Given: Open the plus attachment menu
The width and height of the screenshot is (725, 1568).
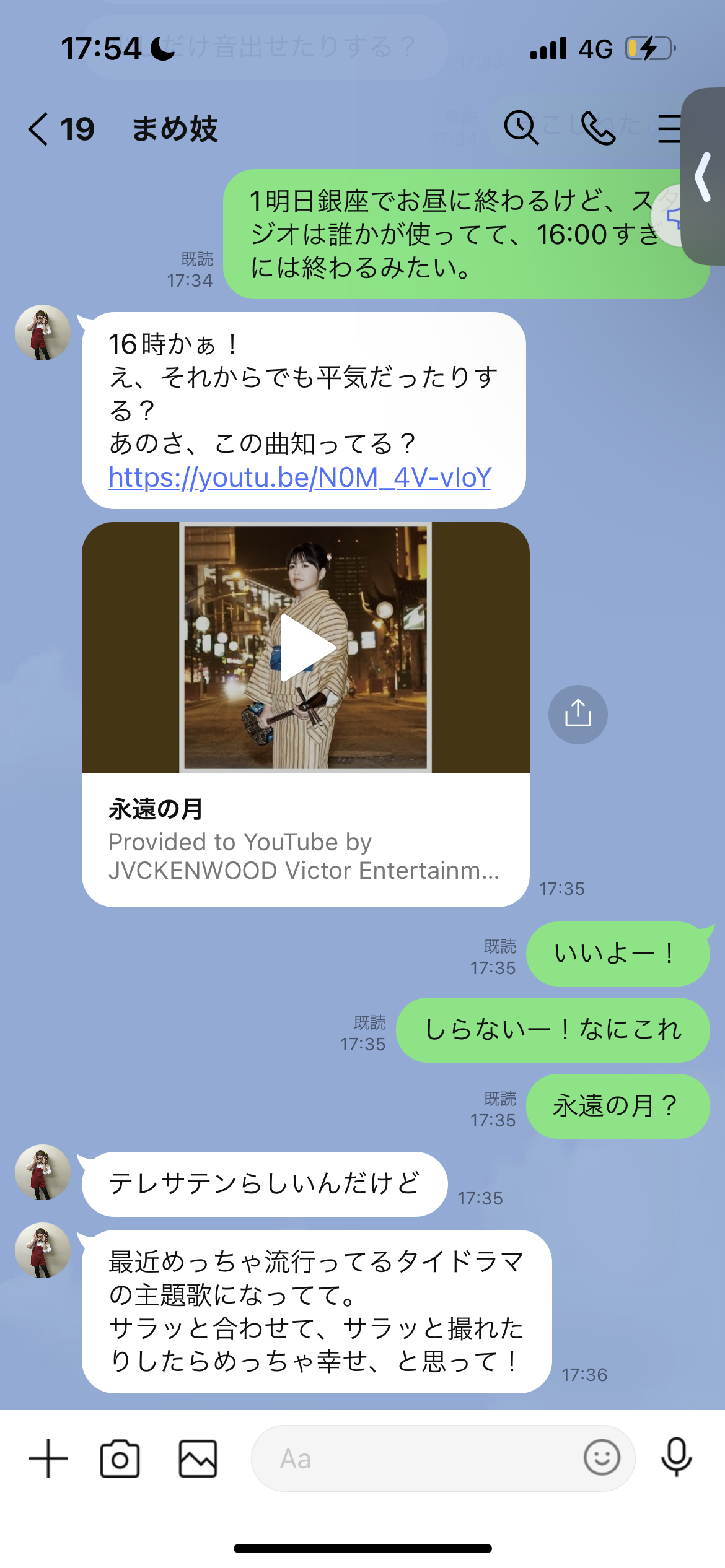Looking at the screenshot, I should (48, 1458).
